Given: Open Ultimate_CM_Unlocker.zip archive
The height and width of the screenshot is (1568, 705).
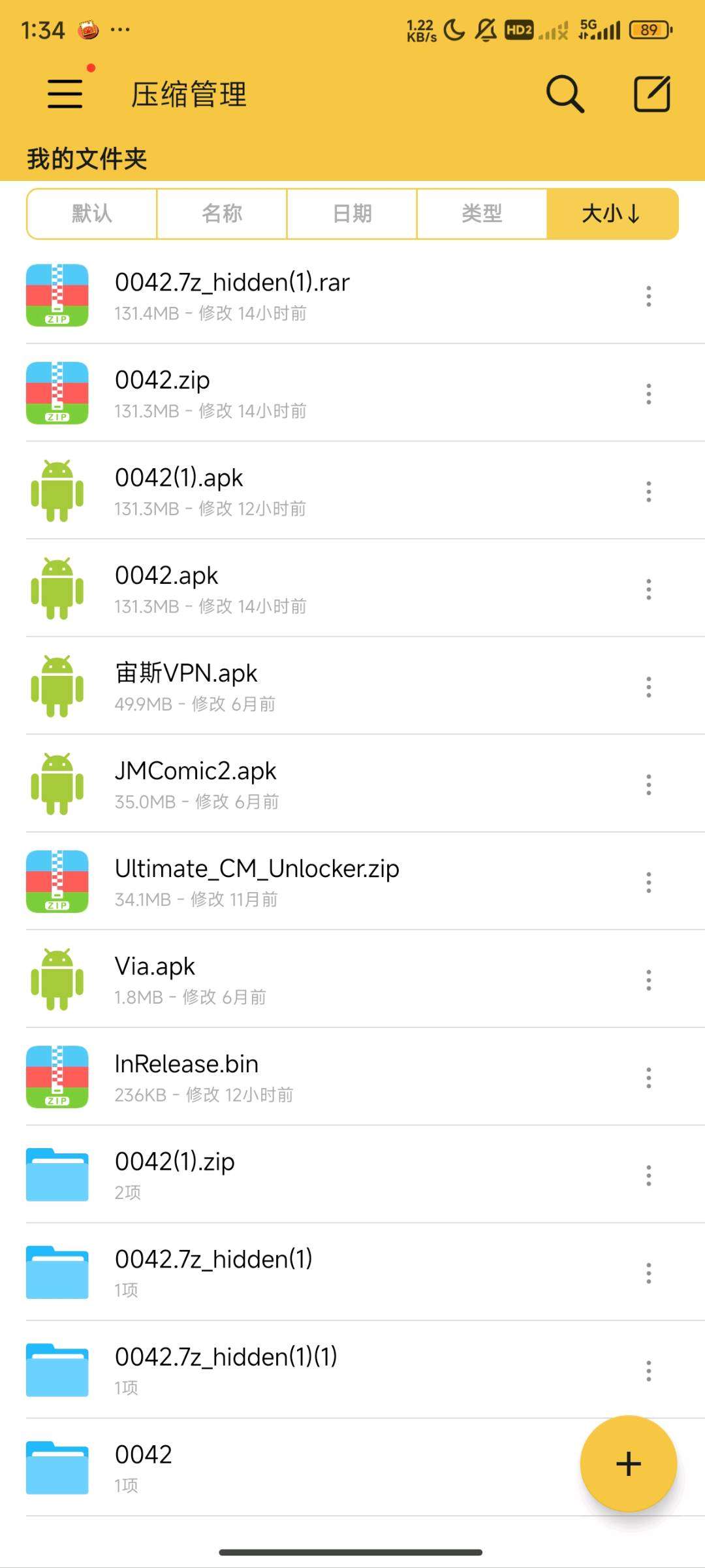Looking at the screenshot, I should [x=257, y=881].
